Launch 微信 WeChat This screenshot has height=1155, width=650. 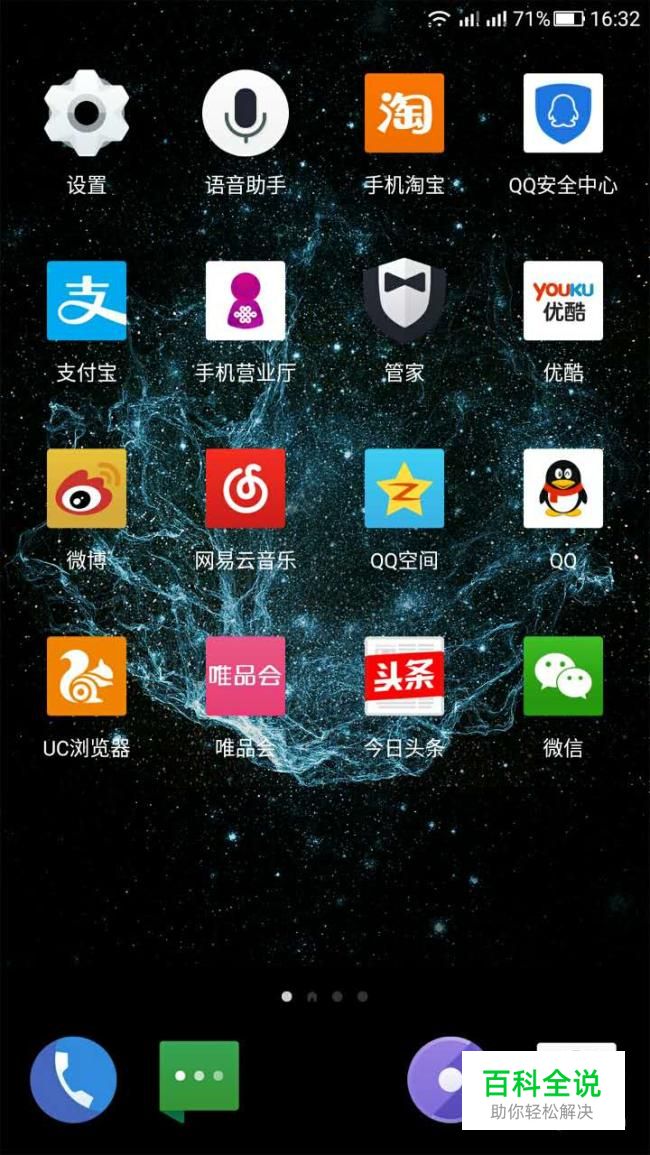563,676
